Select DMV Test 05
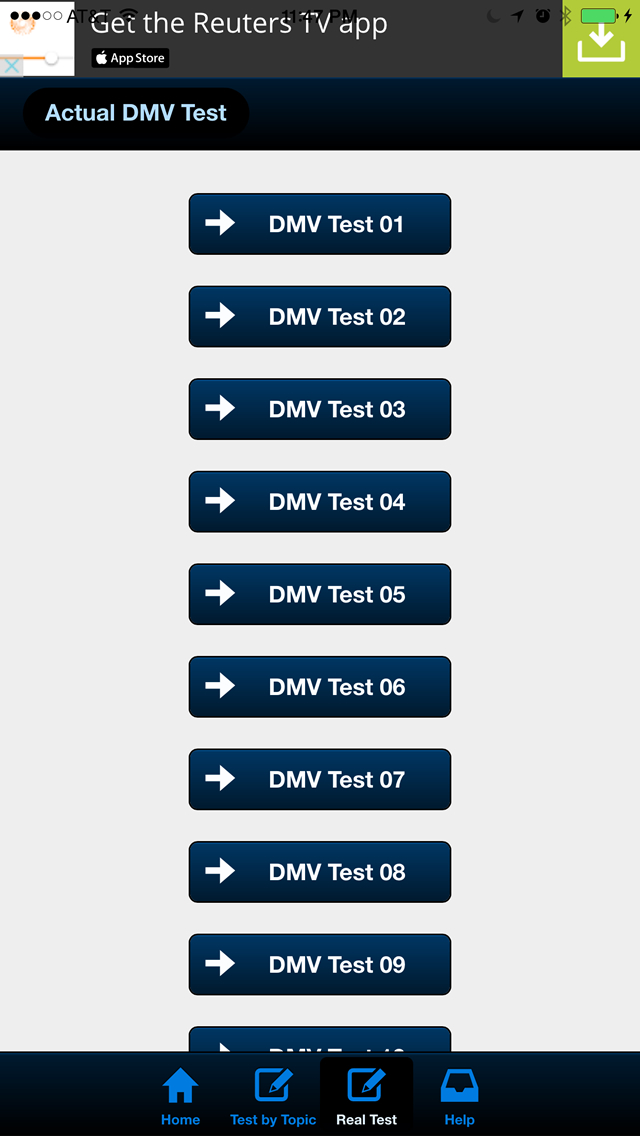Viewport: 640px width, 1136px height. pos(320,594)
